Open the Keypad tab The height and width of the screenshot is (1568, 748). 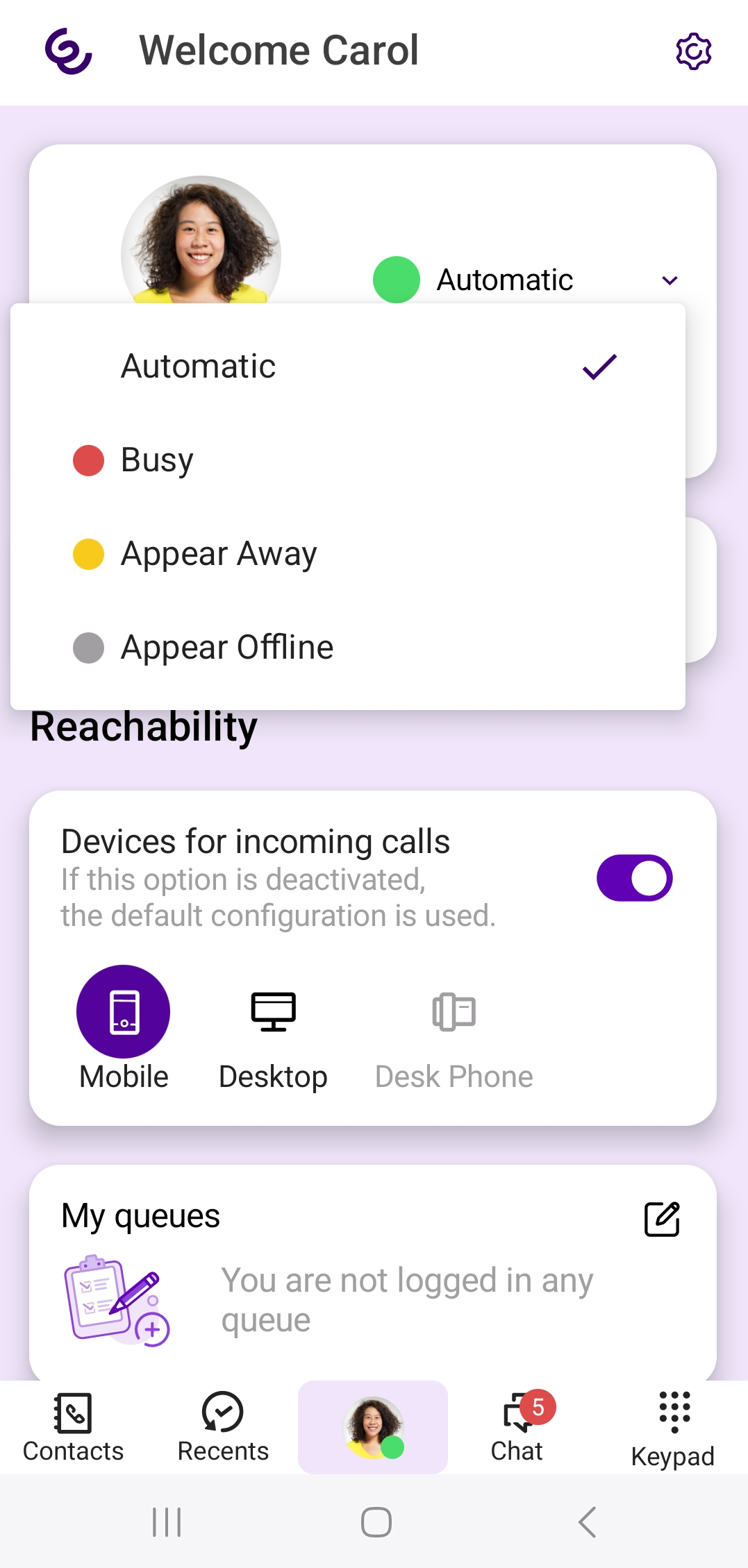pyautogui.click(x=672, y=1427)
